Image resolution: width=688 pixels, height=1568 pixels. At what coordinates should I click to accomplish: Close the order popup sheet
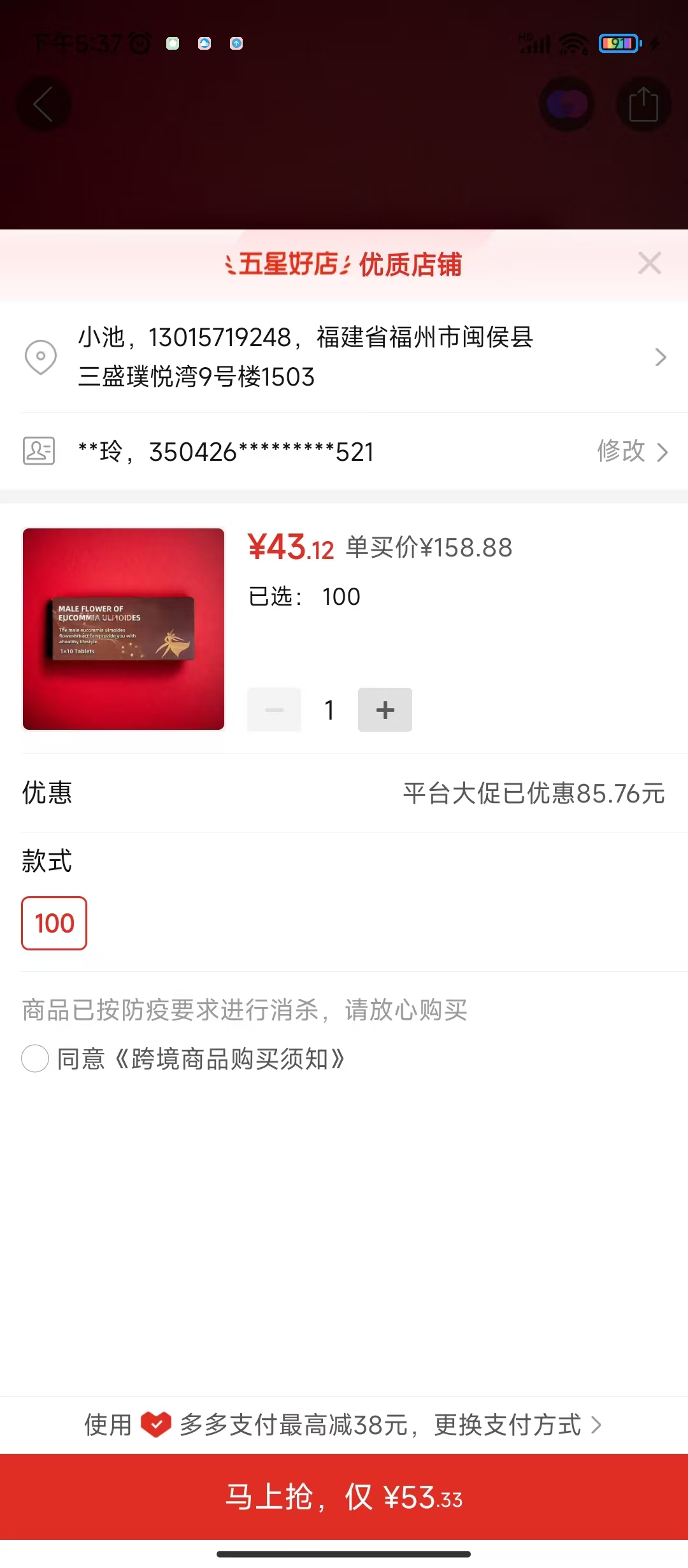tap(649, 263)
